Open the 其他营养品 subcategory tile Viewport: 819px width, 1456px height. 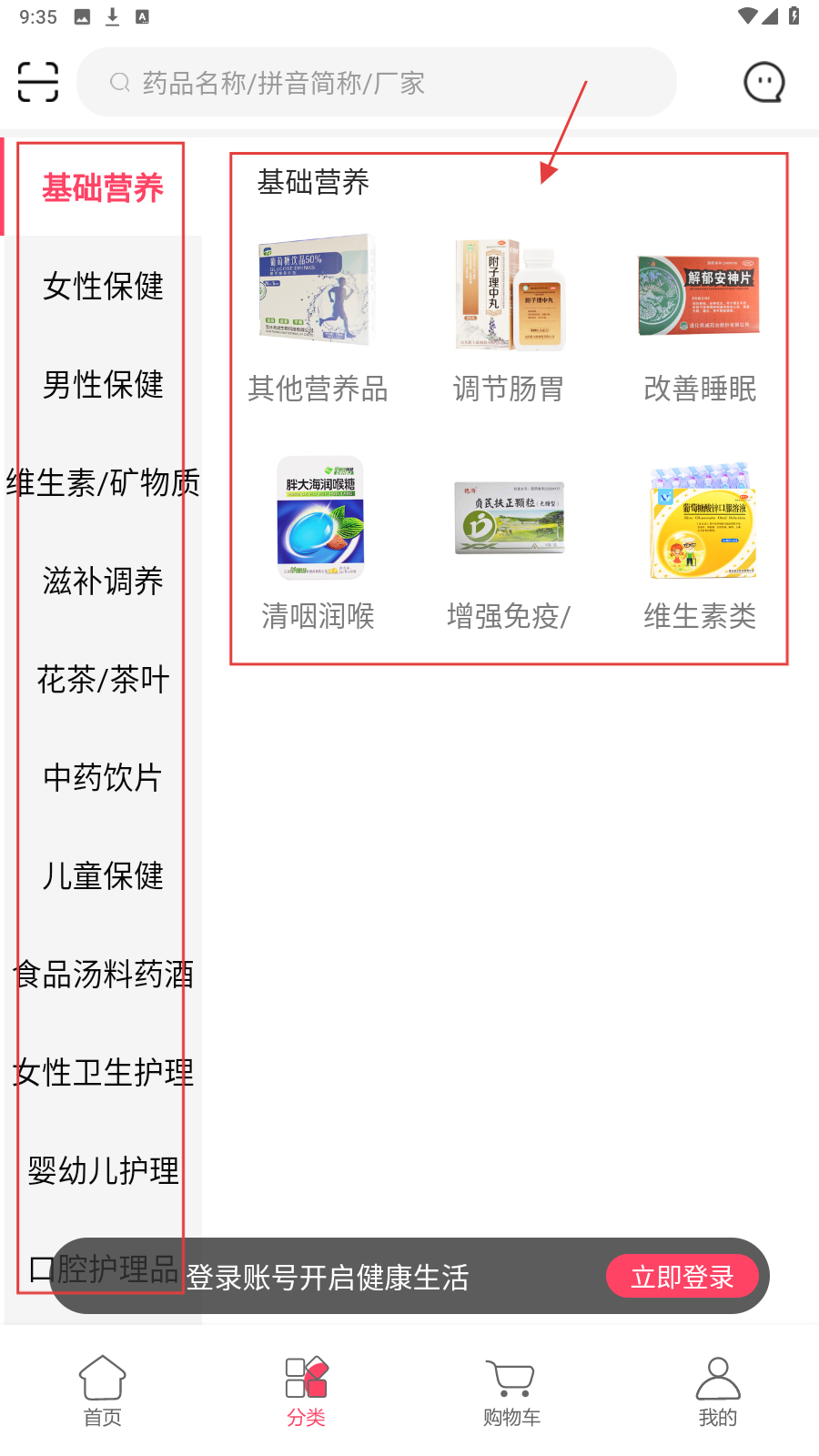point(318,318)
